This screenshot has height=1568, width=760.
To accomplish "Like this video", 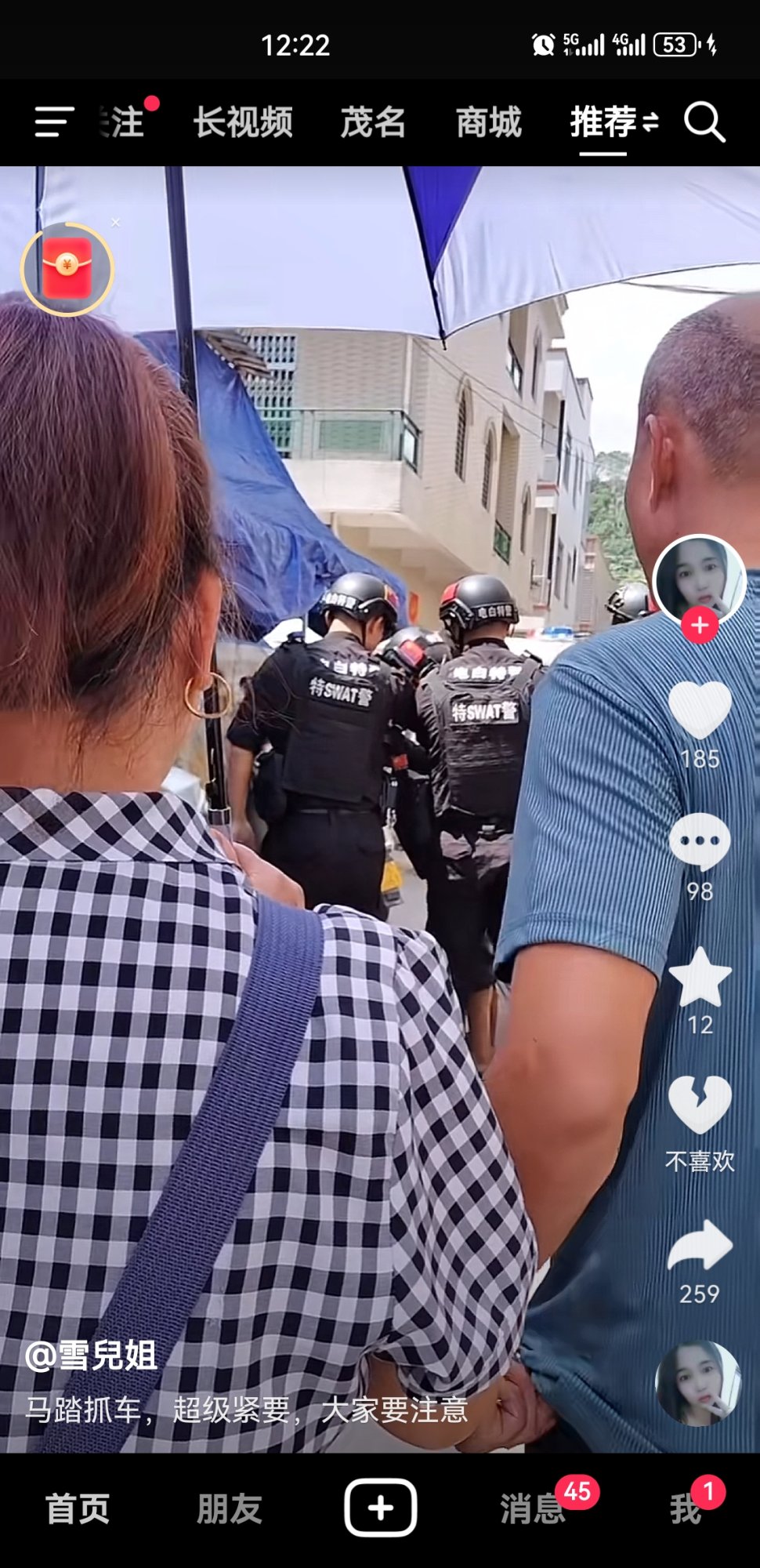I will tap(700, 710).
